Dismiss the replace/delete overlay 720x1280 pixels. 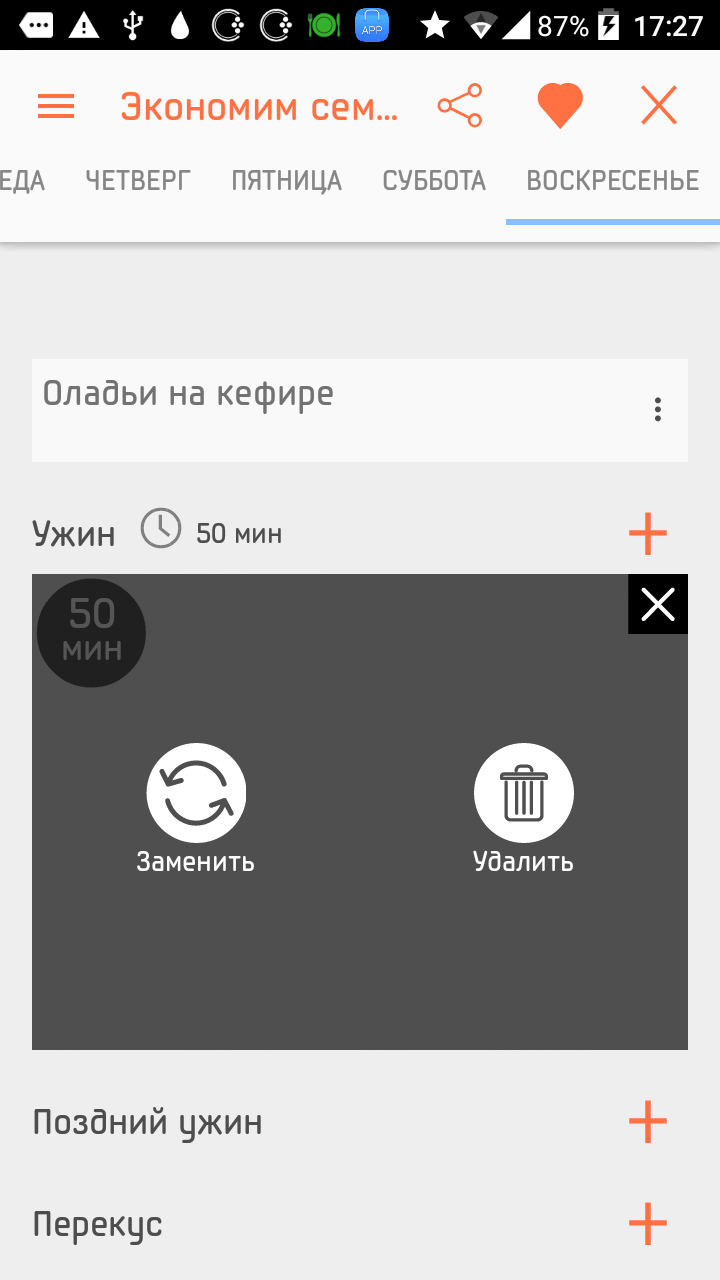pyautogui.click(x=658, y=604)
